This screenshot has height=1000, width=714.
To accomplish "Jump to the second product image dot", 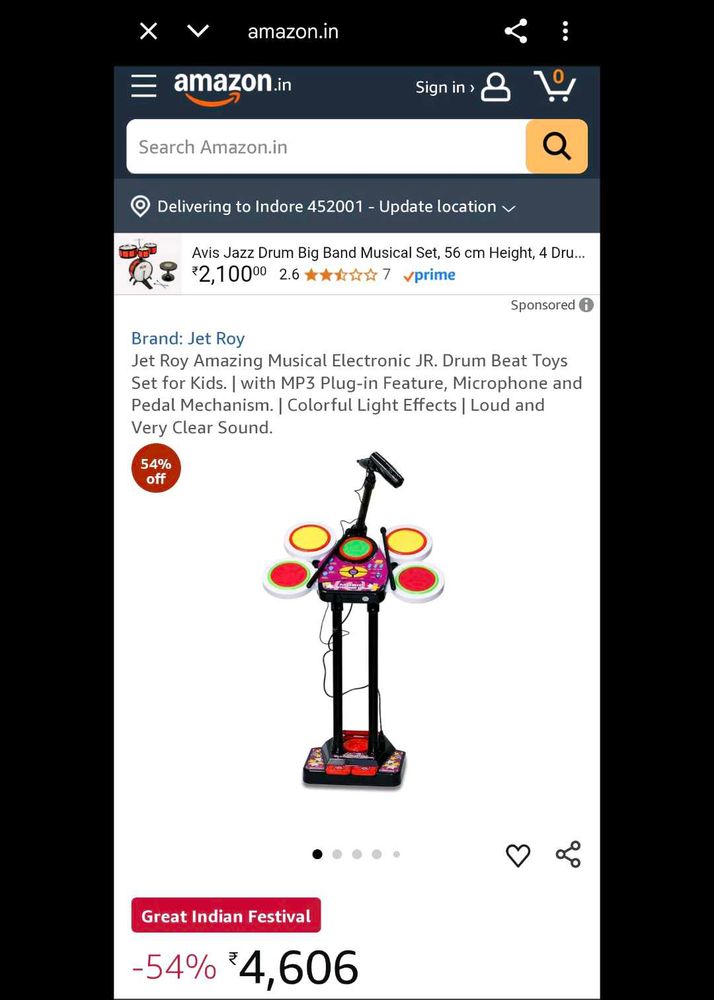I will click(337, 854).
